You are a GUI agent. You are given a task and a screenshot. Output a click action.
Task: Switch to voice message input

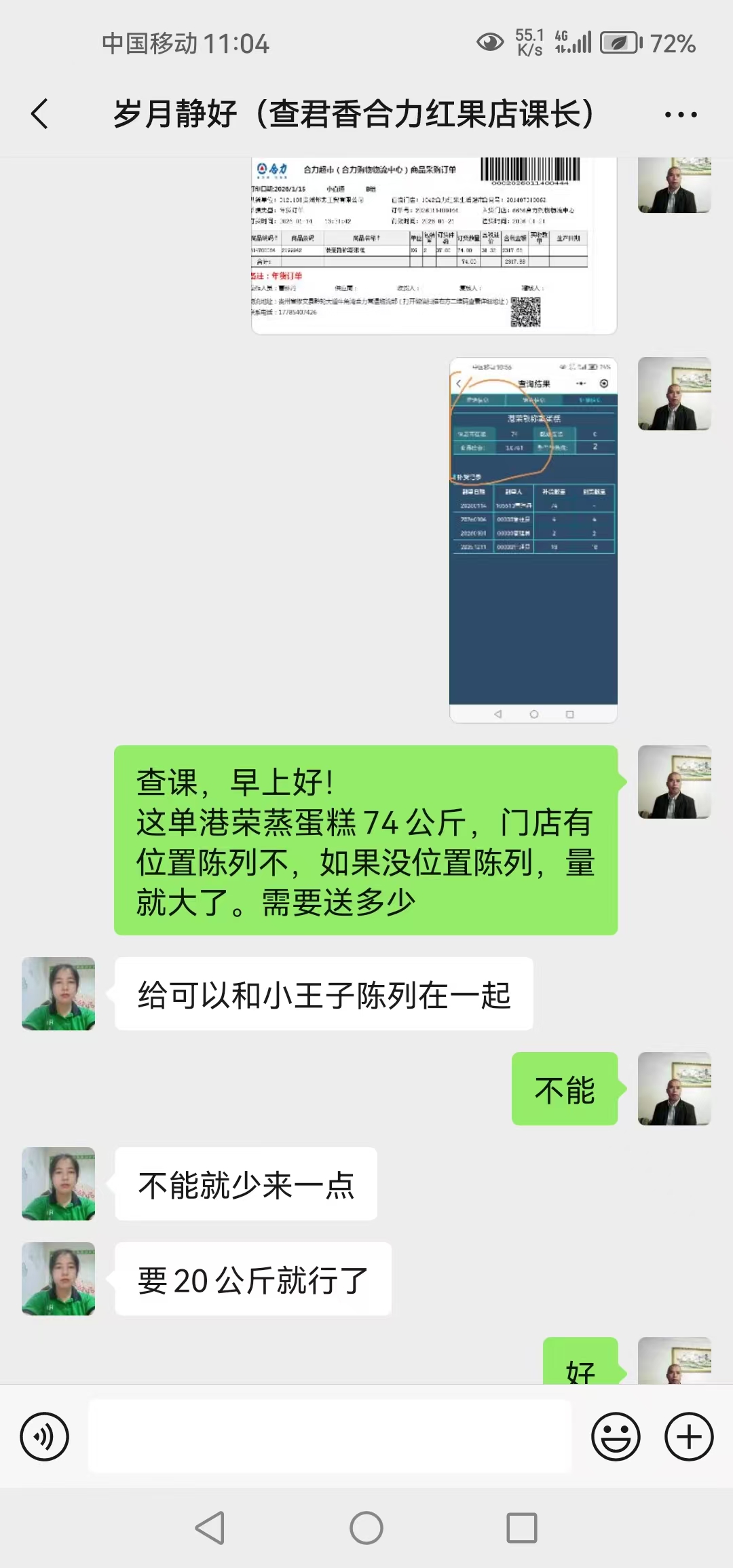pyautogui.click(x=44, y=1436)
